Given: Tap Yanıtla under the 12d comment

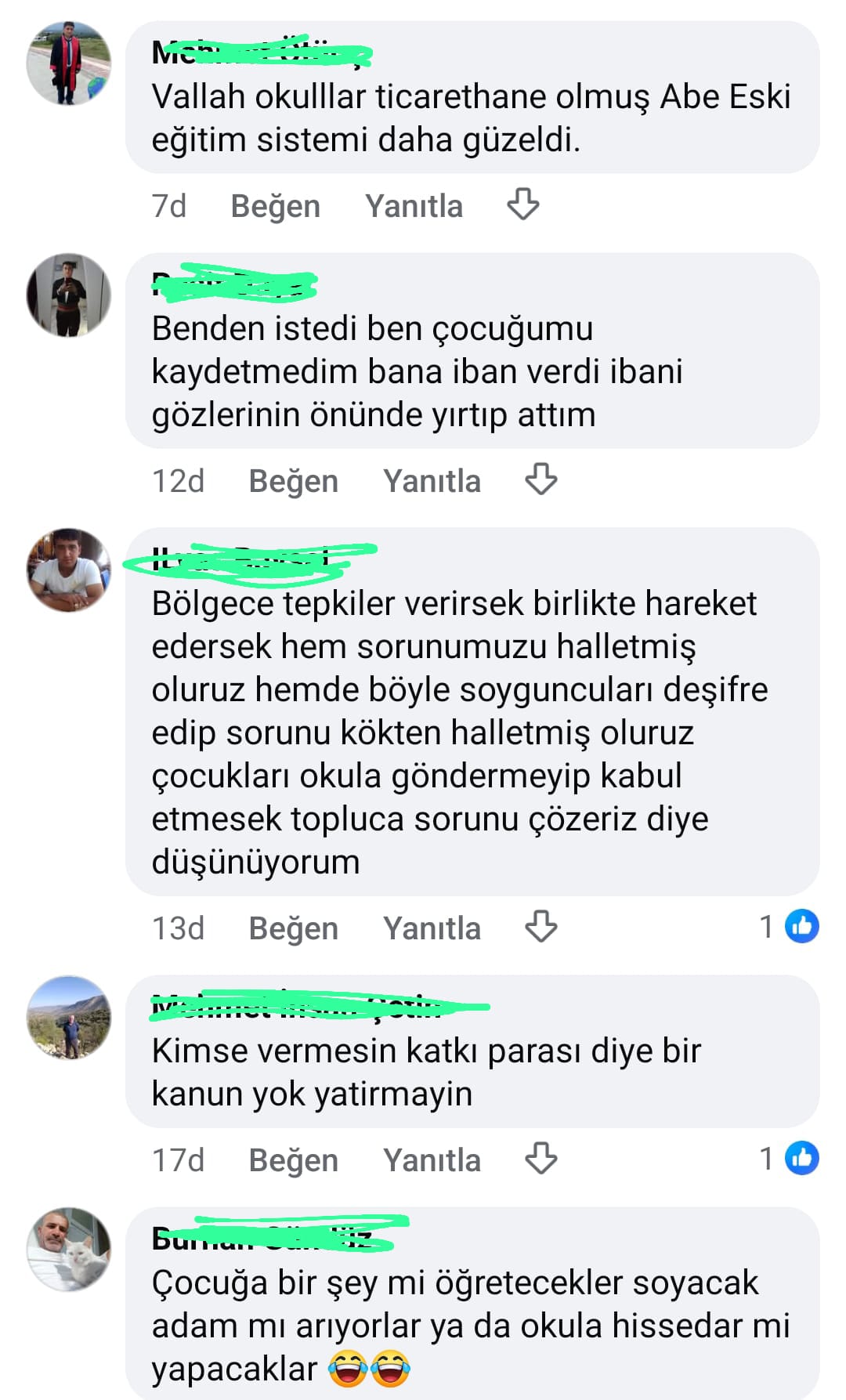Looking at the screenshot, I should point(432,481).
